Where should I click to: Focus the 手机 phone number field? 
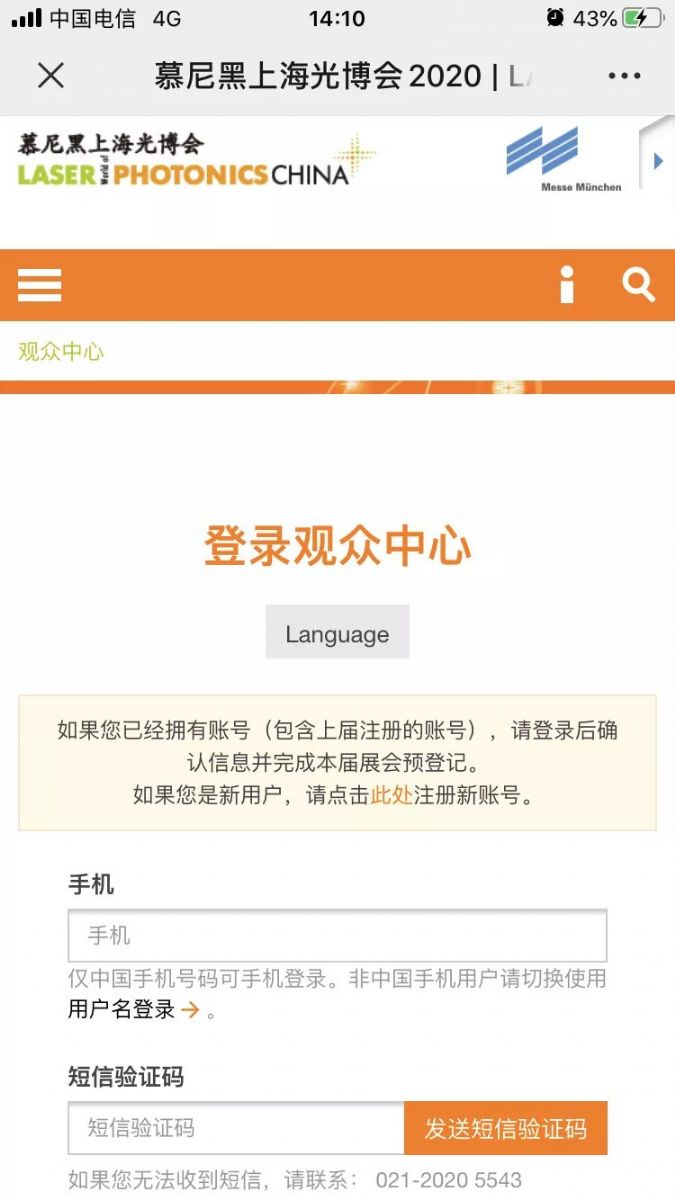337,936
